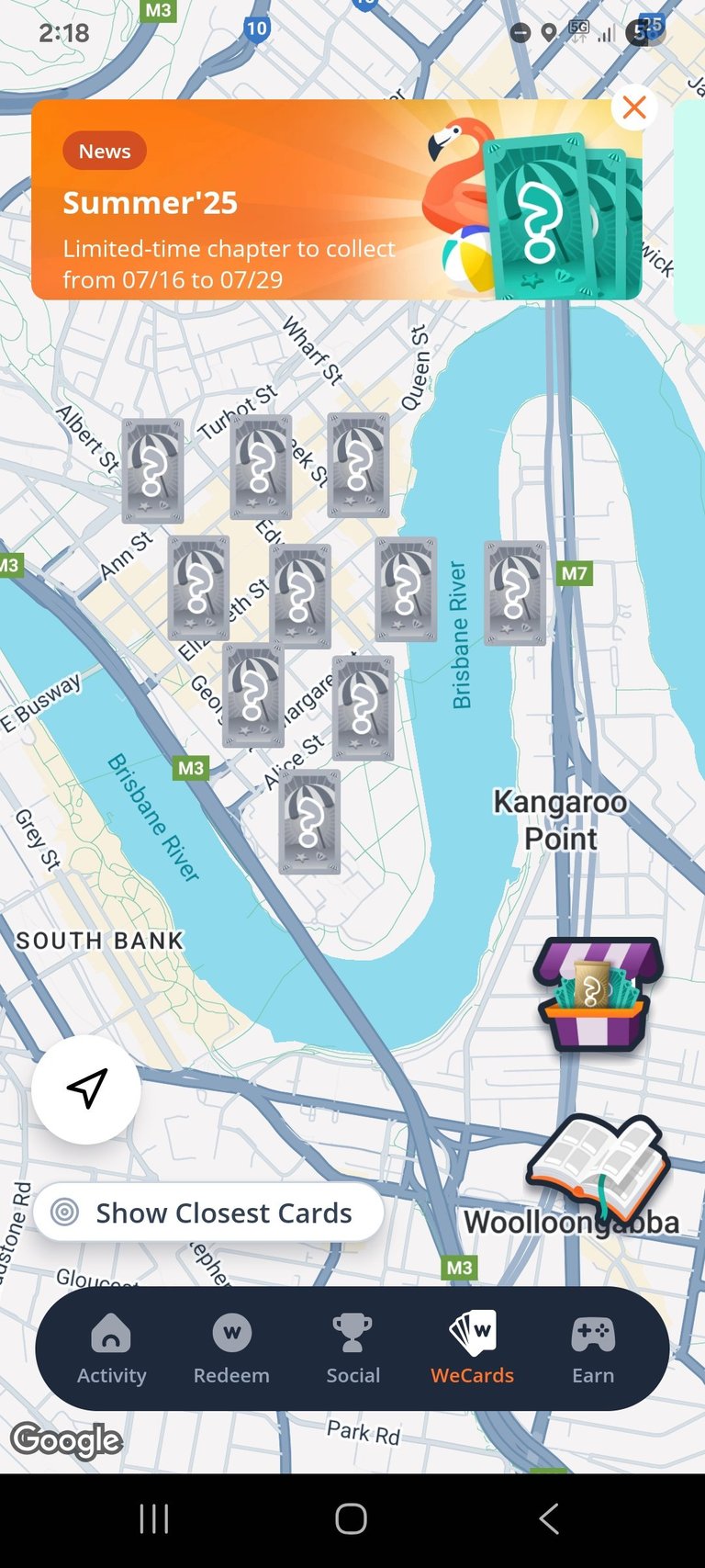Switch to the Activity tab
705x1568 pixels.
coord(112,1348)
